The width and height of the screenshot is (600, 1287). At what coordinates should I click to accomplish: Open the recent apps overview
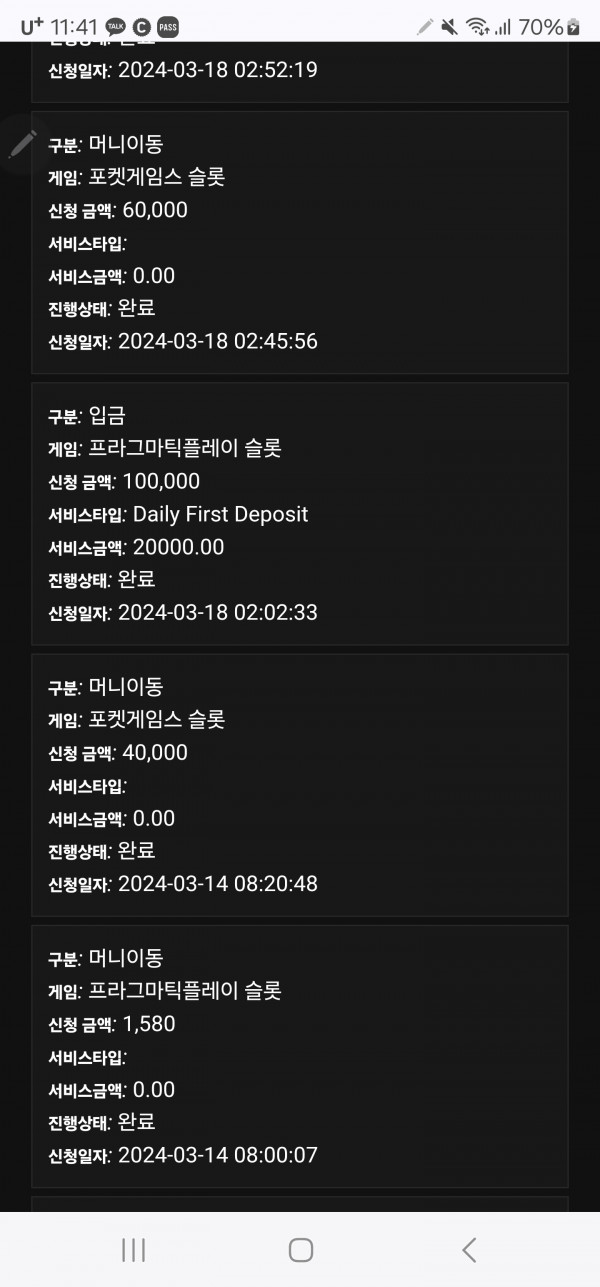(133, 1249)
